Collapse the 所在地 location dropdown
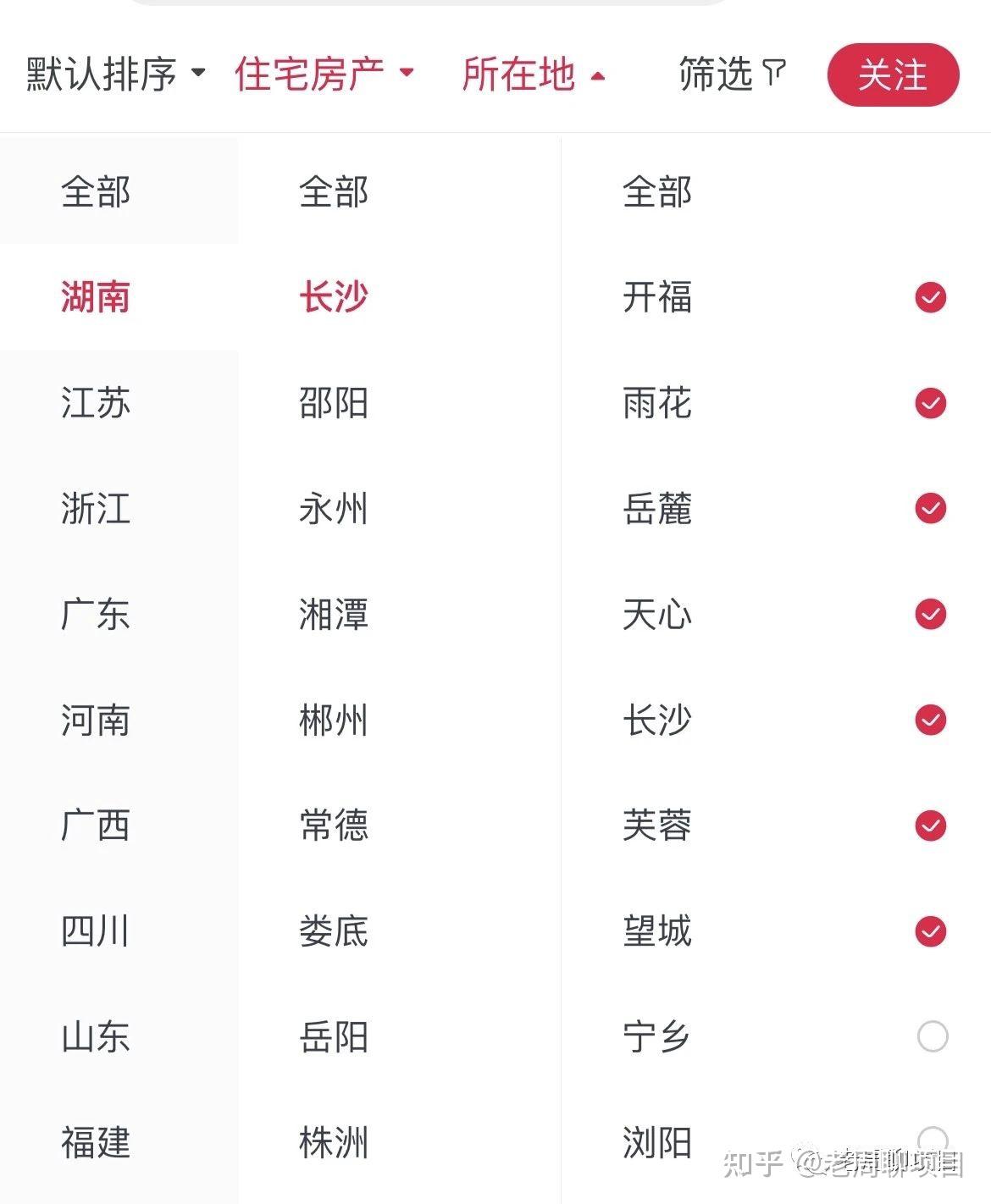Viewport: 991px width, 1204px height. click(x=533, y=74)
